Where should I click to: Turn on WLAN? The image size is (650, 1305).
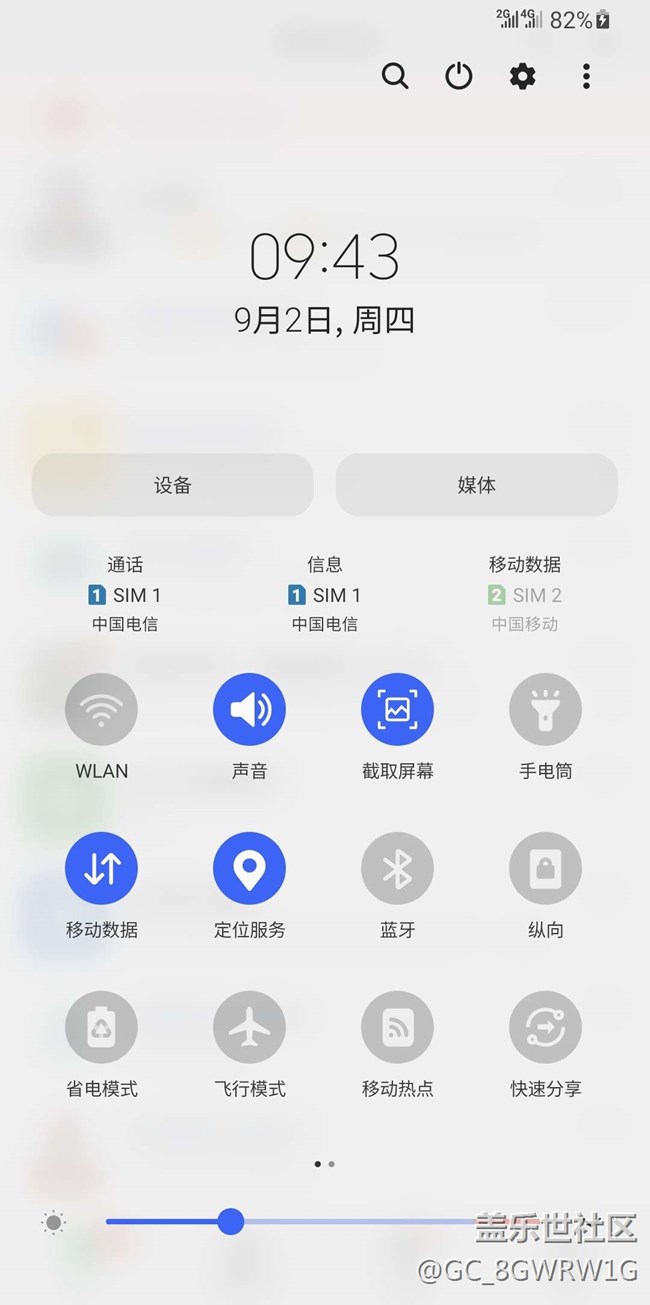(x=101, y=709)
